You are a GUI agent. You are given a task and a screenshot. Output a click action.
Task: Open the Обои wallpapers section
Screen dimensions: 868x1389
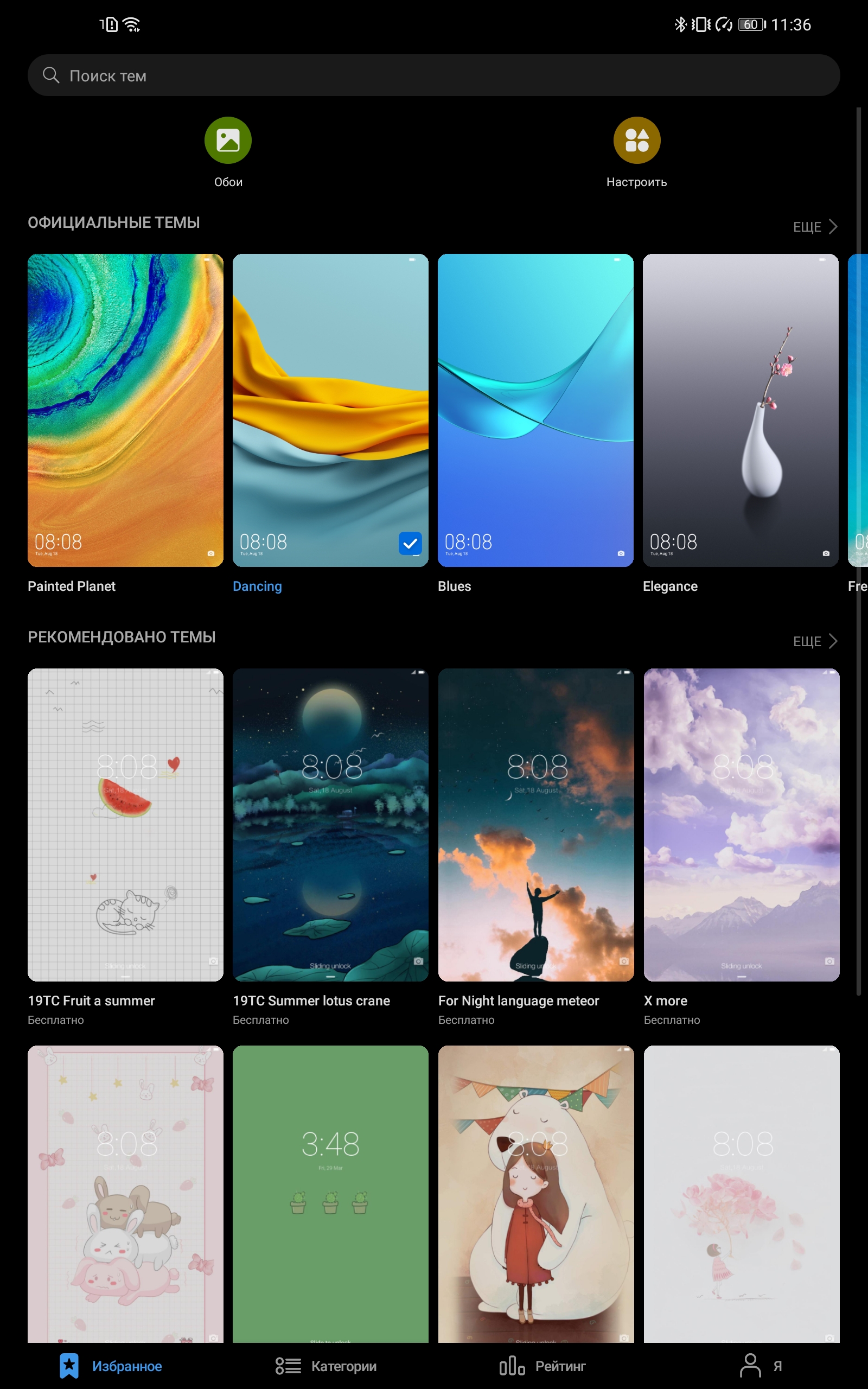[228, 152]
